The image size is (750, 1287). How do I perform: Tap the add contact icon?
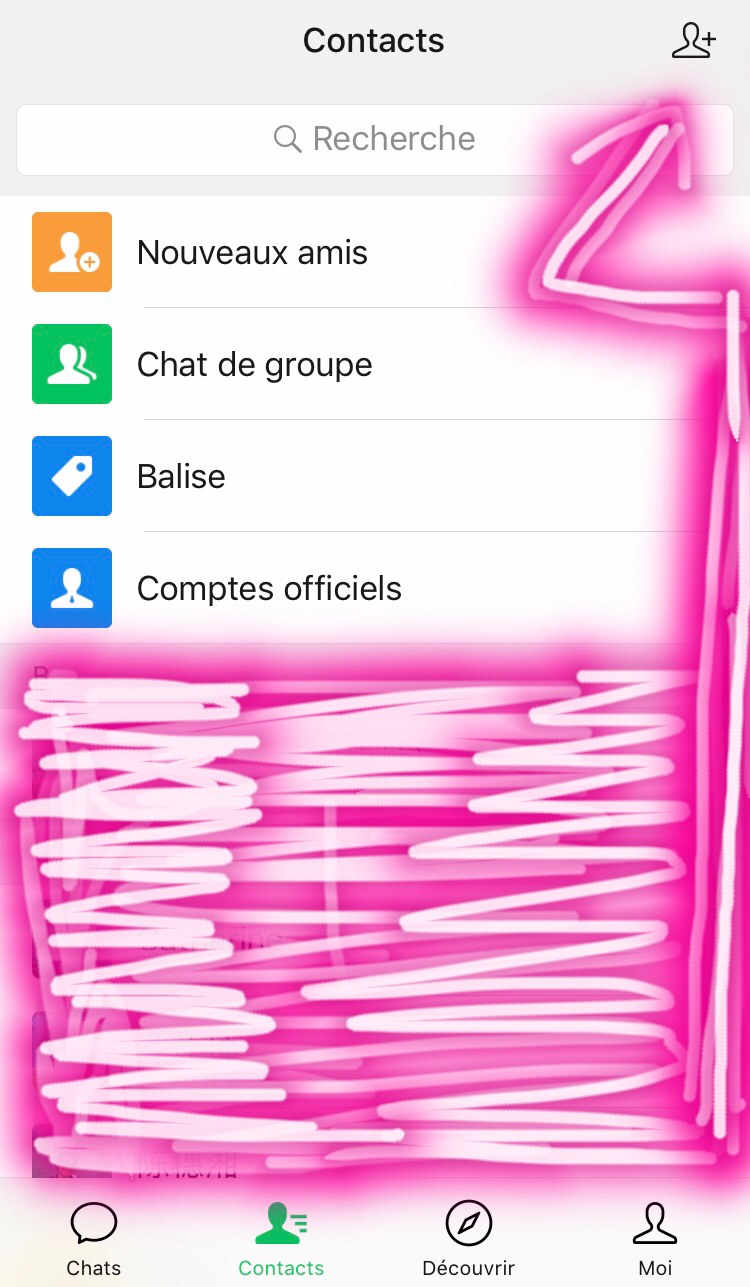pos(693,41)
